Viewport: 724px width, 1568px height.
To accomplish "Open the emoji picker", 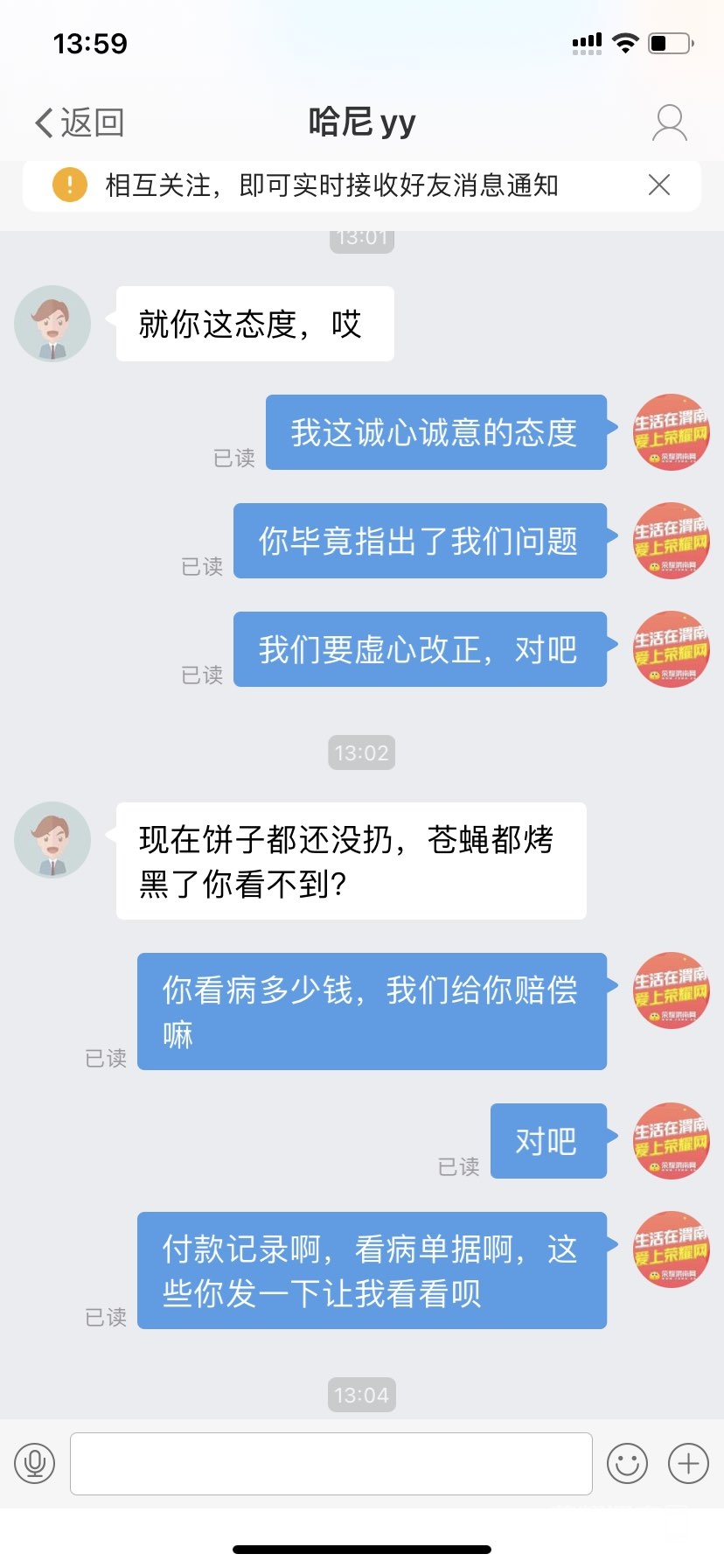I will pos(627,1463).
